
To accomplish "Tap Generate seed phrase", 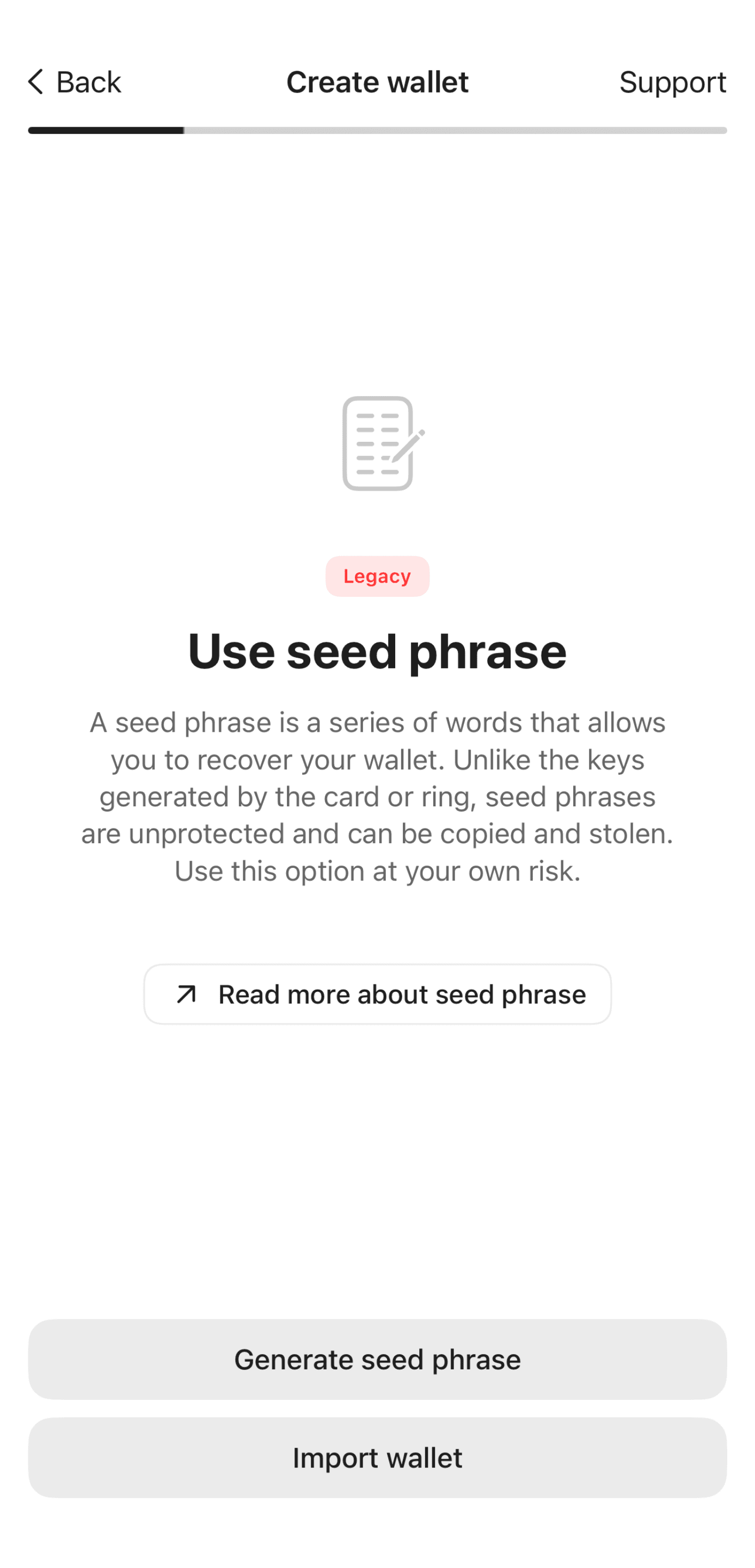I will [378, 1359].
